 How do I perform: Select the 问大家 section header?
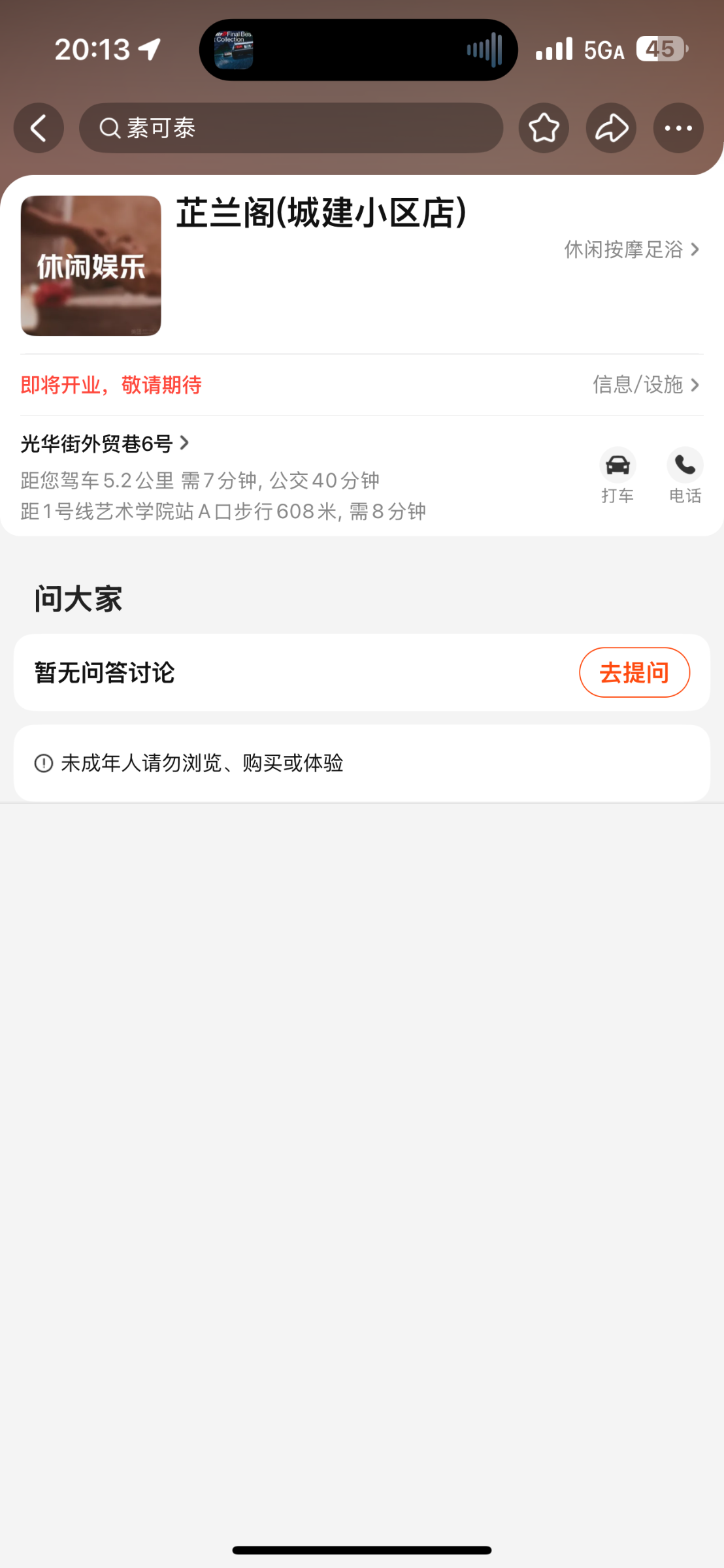(x=78, y=598)
